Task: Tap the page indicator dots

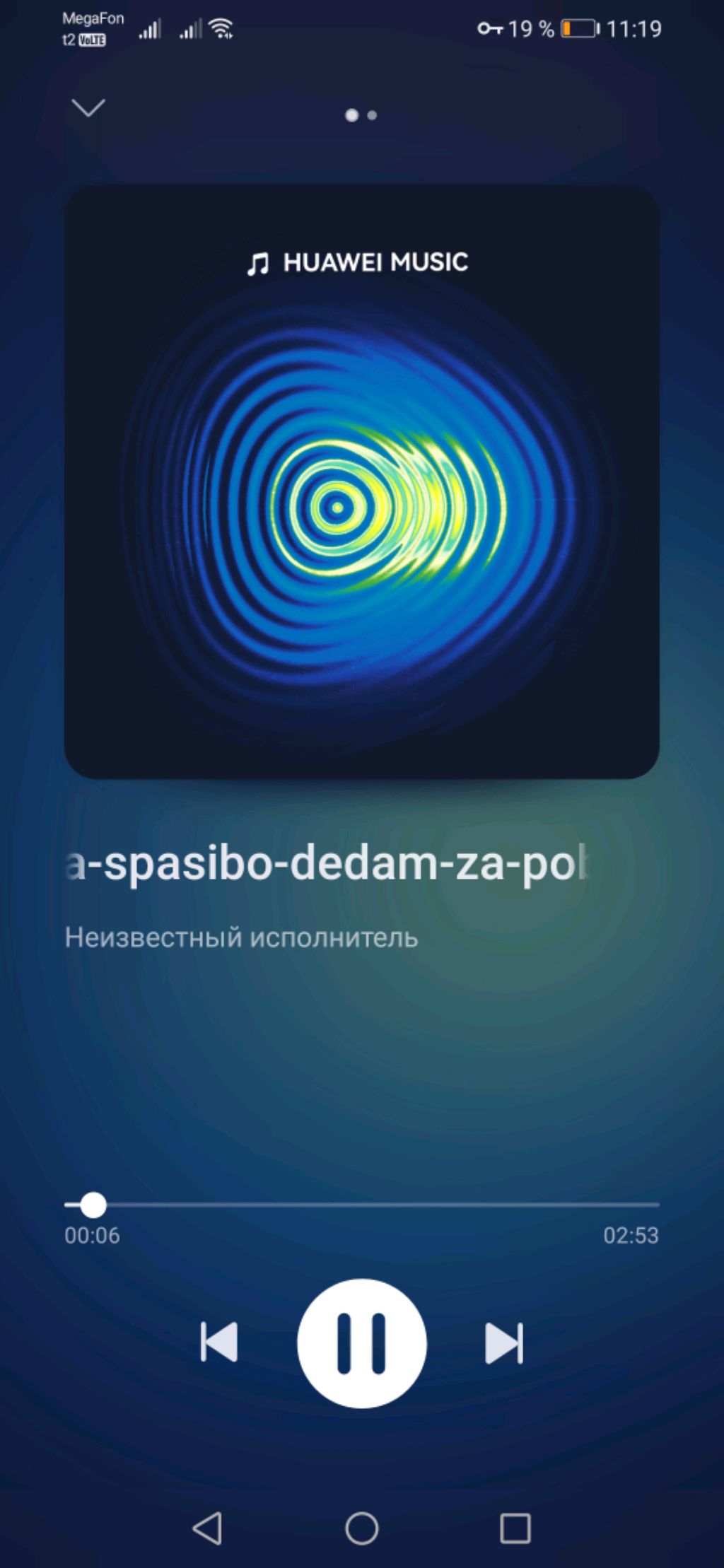Action: [x=361, y=115]
